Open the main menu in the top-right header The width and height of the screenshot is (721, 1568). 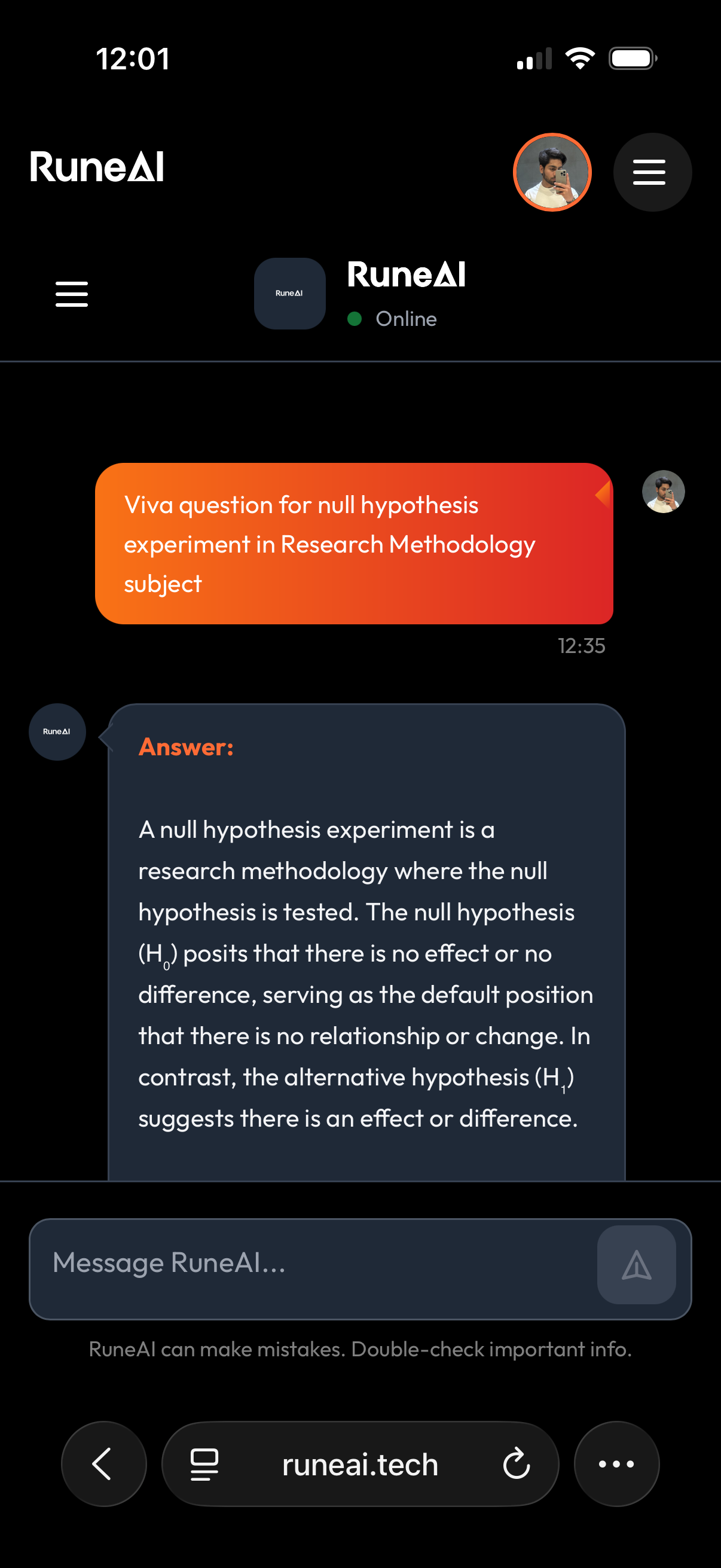(652, 172)
